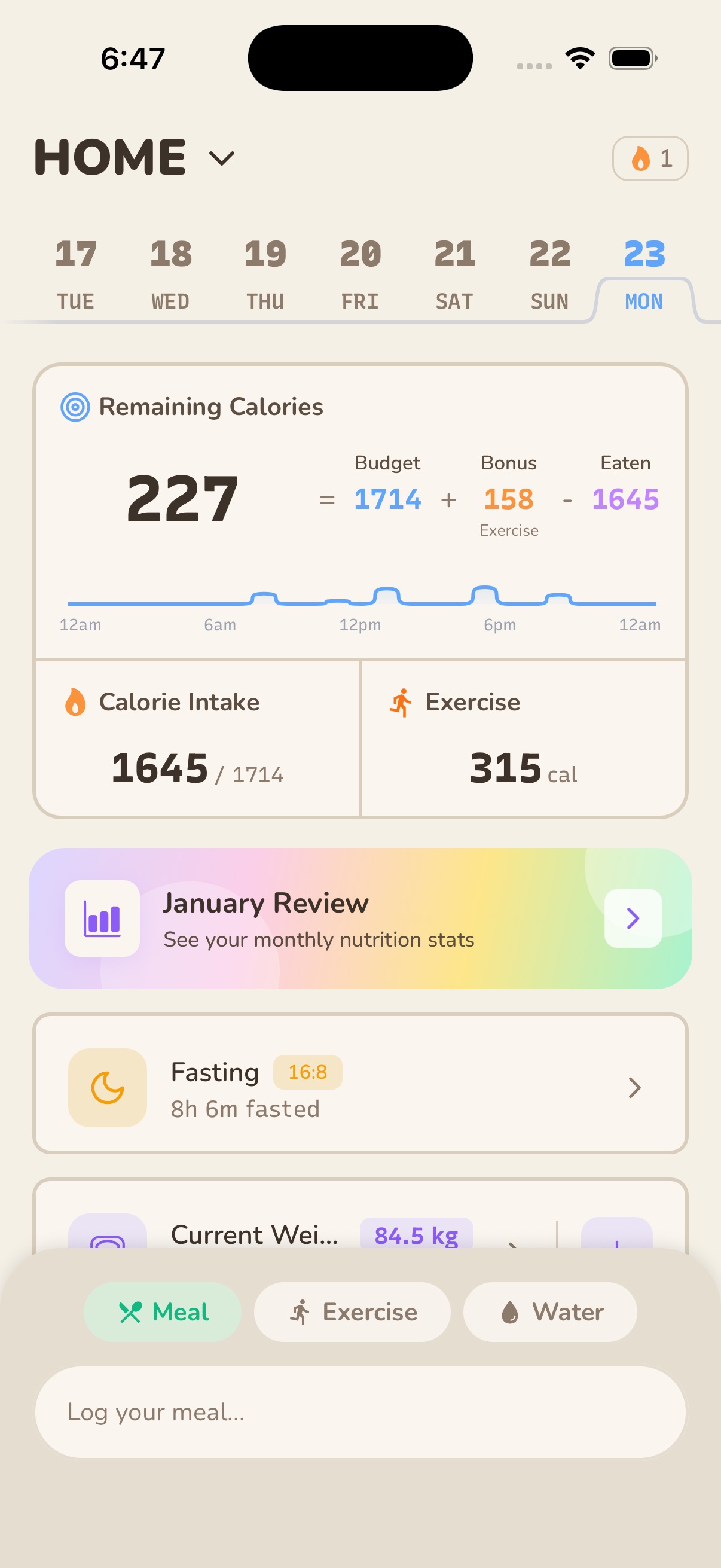This screenshot has width=721, height=1568.
Task: Open the streak flame counter
Action: click(x=650, y=158)
